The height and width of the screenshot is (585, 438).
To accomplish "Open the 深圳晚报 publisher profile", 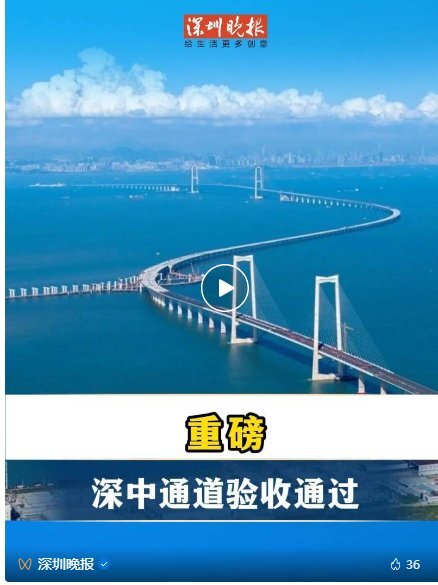I will pyautogui.click(x=66, y=564).
